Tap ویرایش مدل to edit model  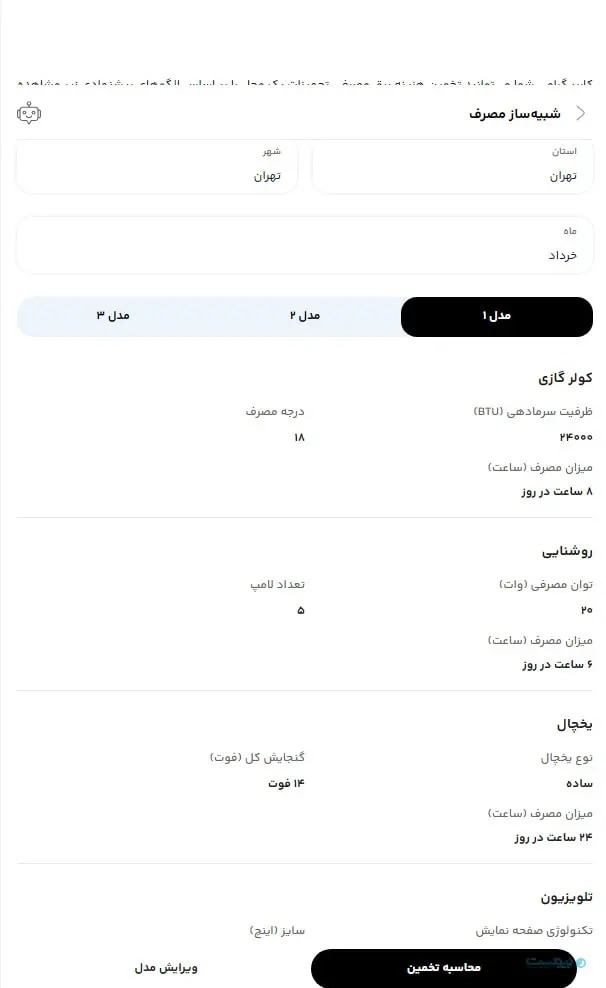(166, 967)
